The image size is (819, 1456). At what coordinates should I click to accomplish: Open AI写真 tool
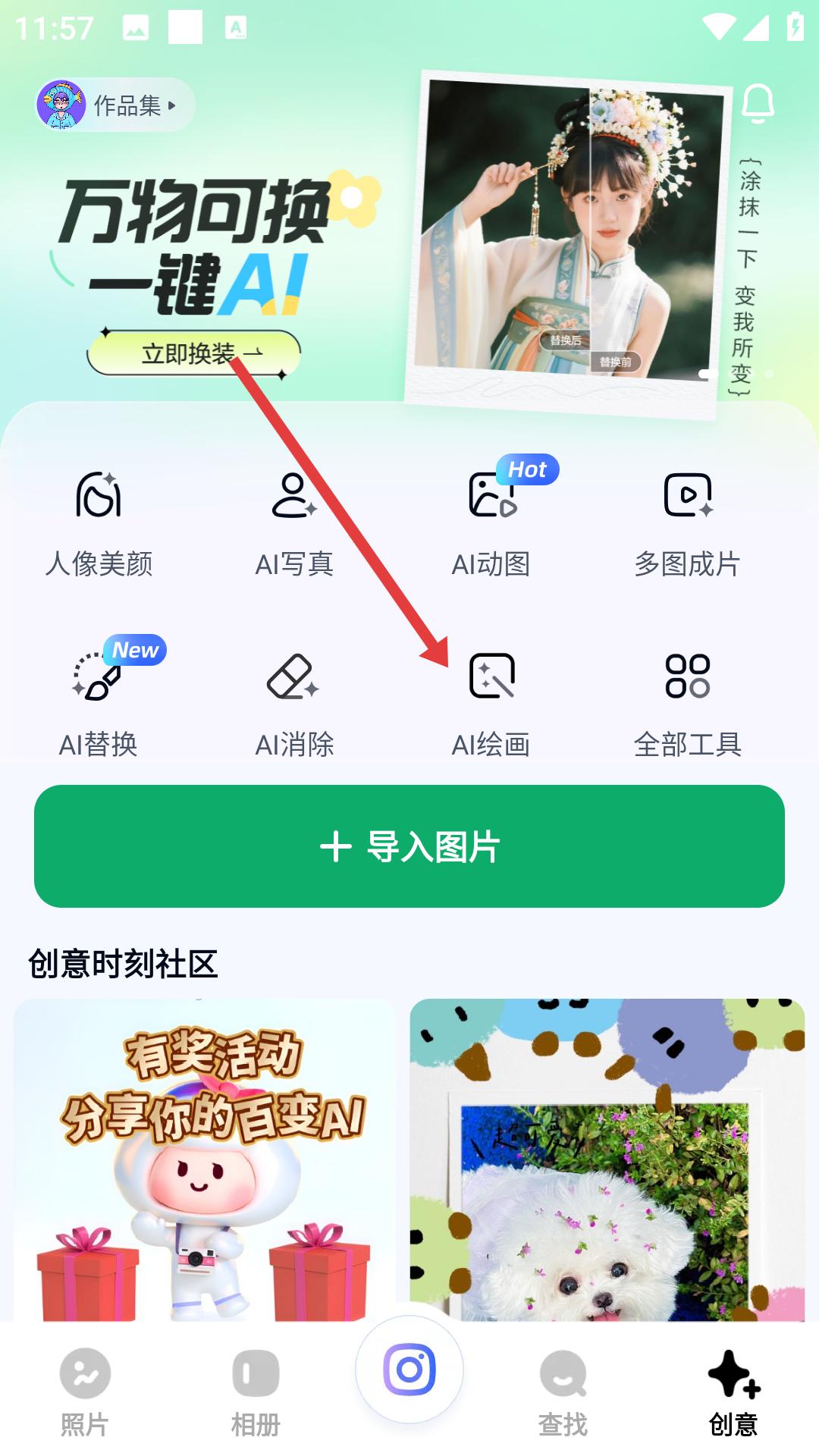tap(294, 523)
